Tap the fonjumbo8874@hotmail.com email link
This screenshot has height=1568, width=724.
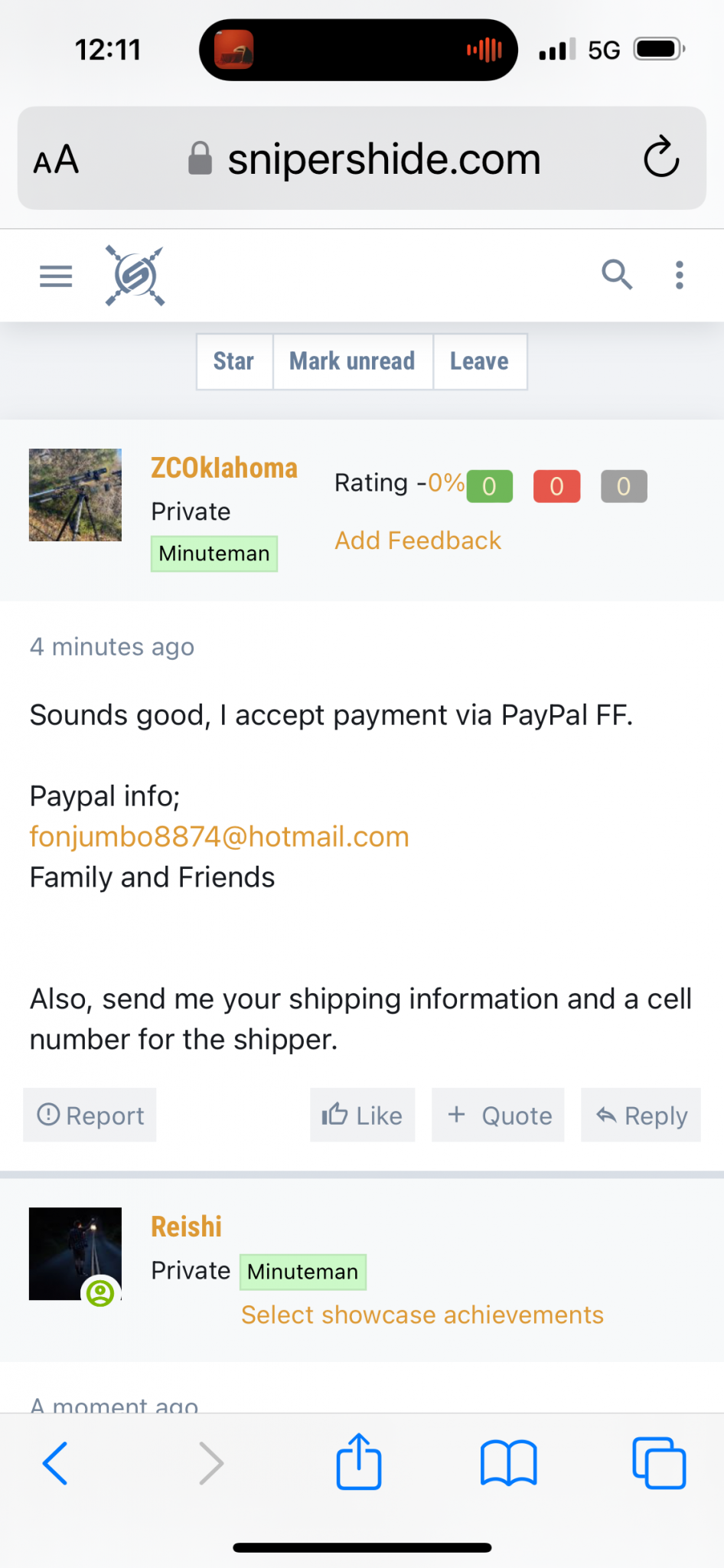coord(220,837)
